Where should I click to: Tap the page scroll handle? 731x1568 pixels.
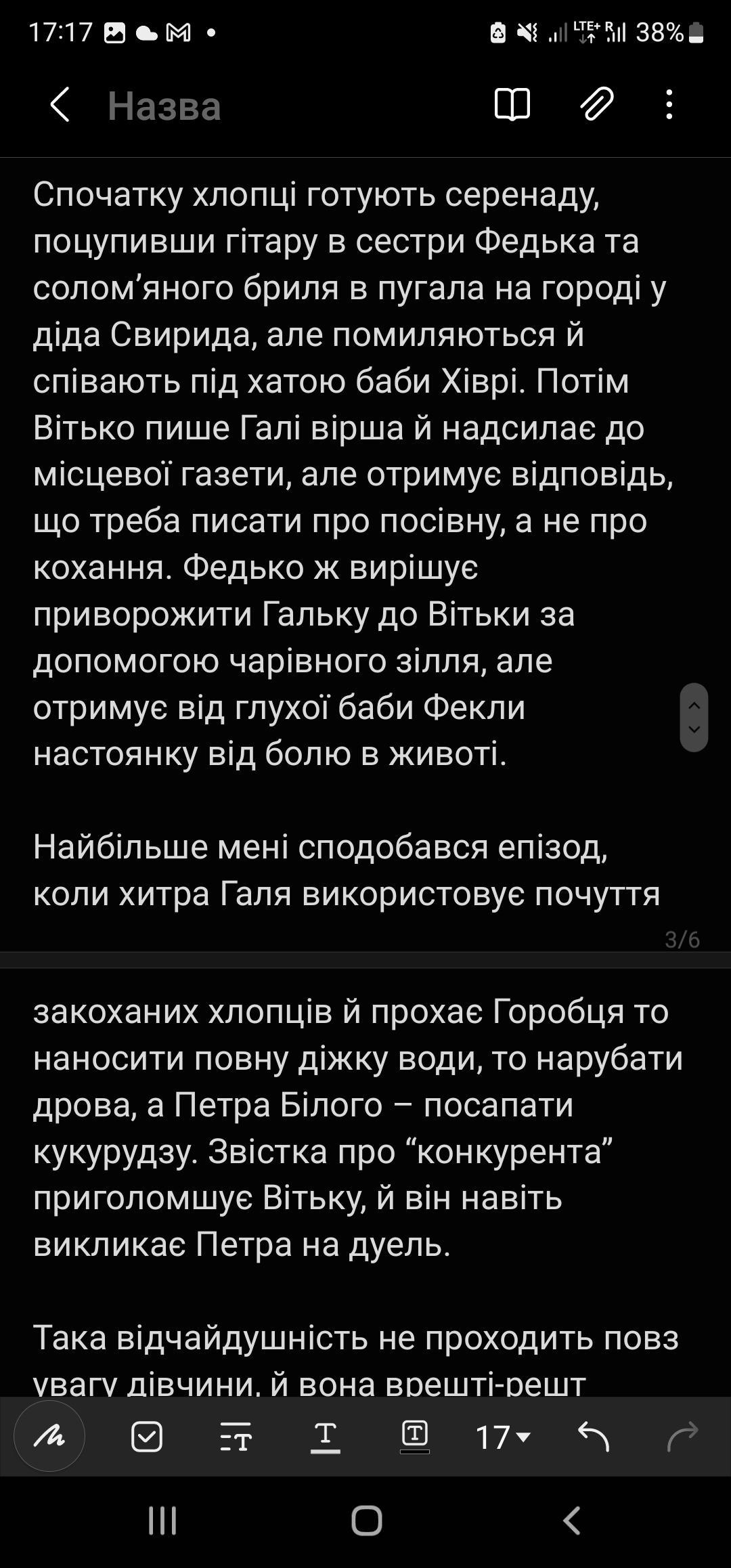[x=694, y=718]
